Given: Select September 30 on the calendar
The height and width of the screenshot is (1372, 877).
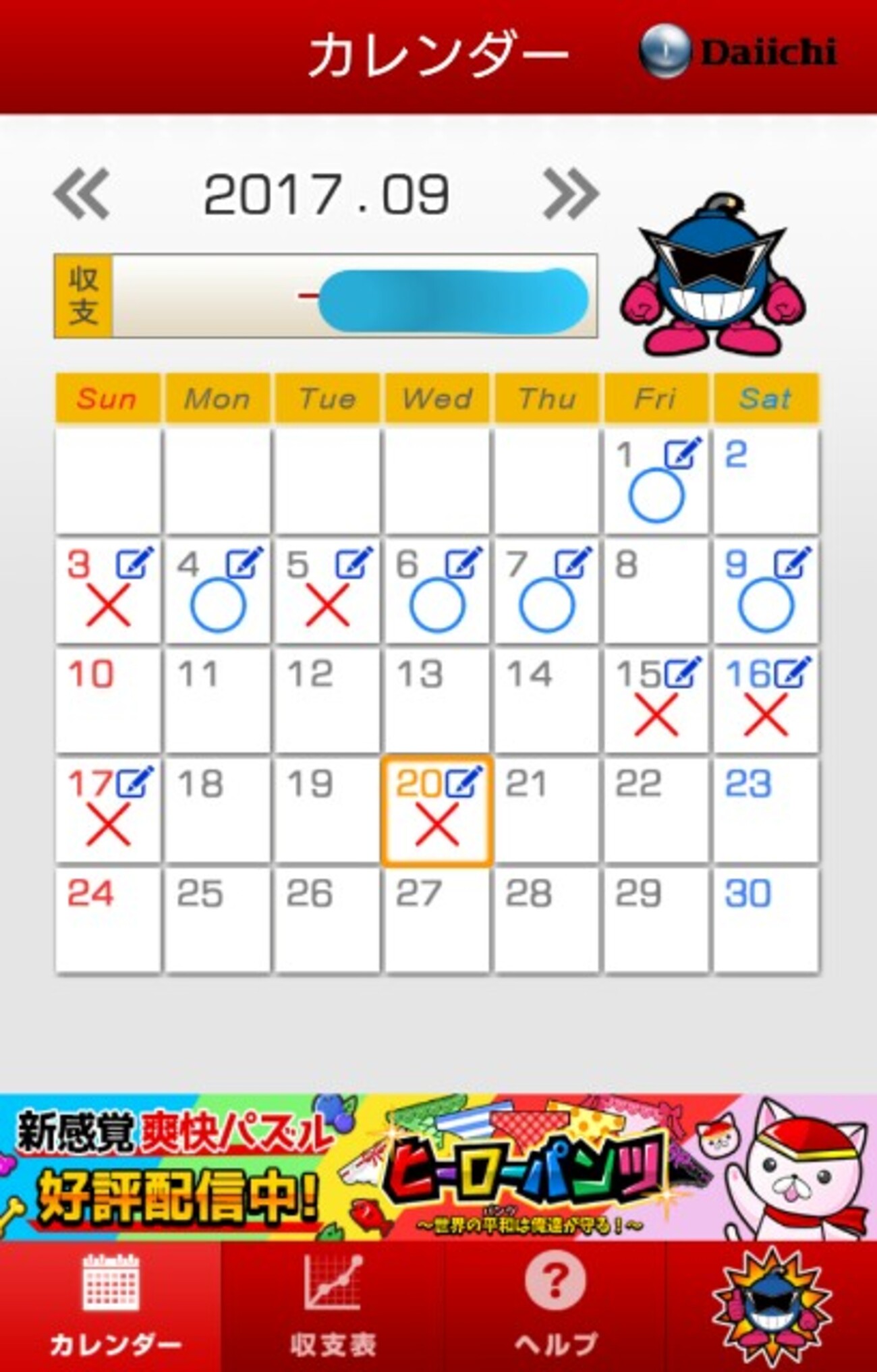Looking at the screenshot, I should [766, 920].
